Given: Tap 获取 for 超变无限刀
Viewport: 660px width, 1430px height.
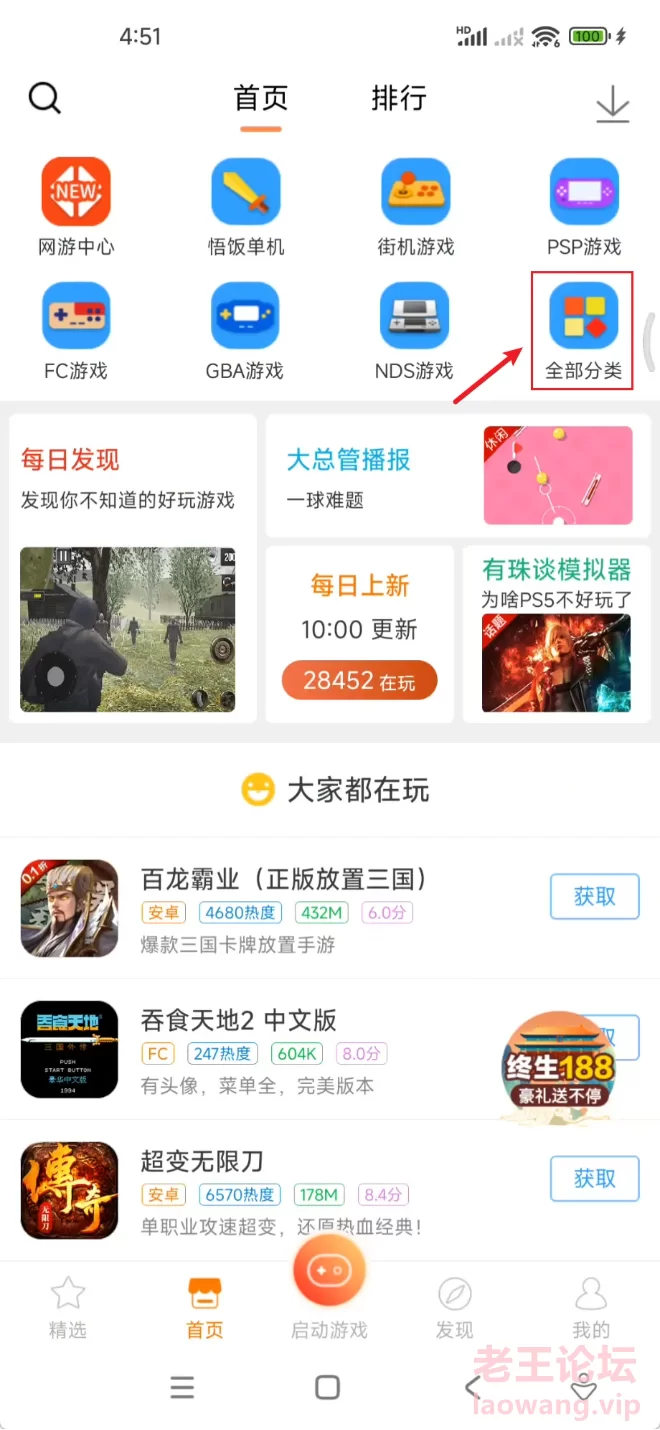Looking at the screenshot, I should pyautogui.click(x=595, y=1178).
